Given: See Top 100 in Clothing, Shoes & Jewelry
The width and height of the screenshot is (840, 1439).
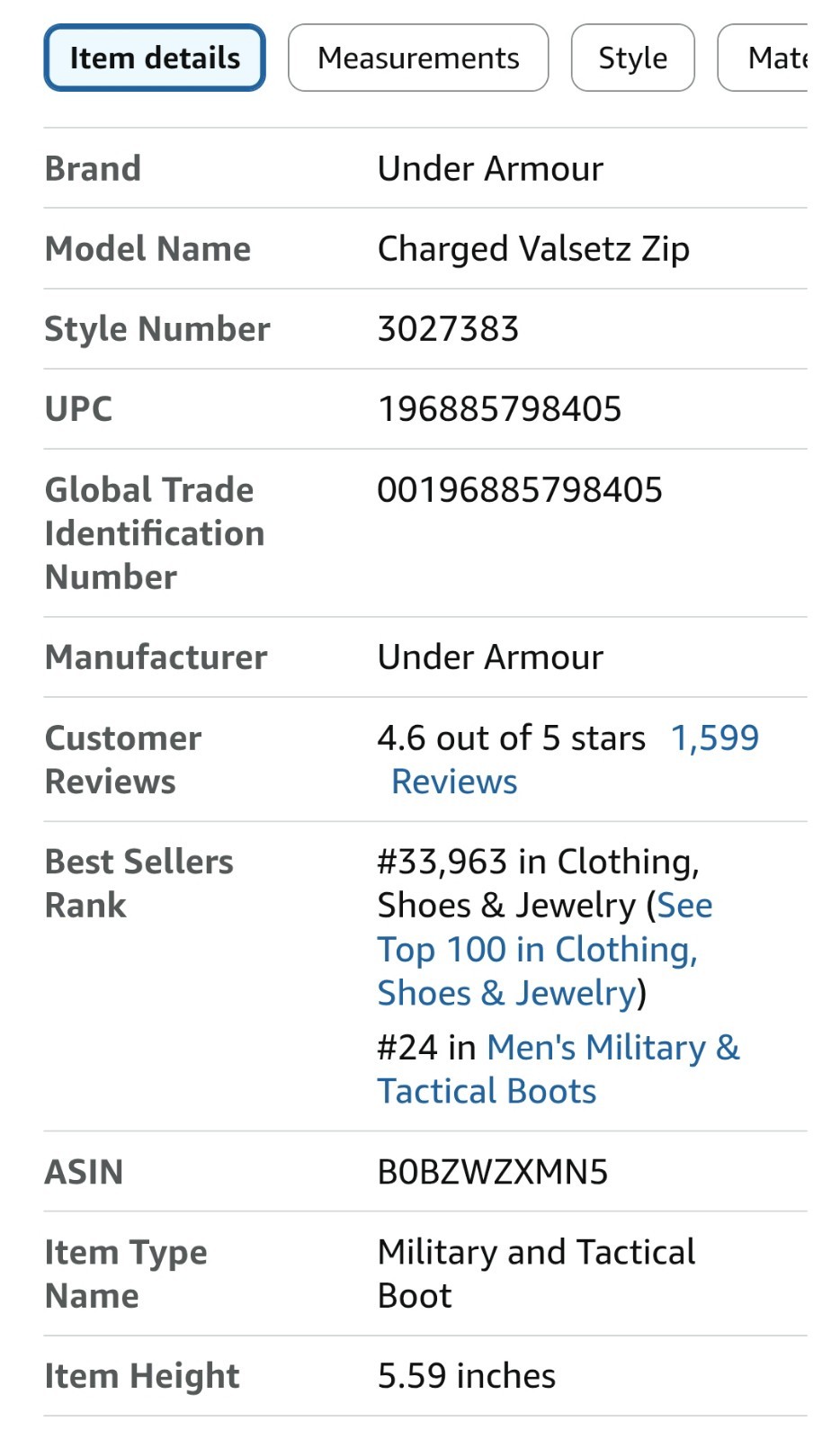Looking at the screenshot, I should 537,950.
